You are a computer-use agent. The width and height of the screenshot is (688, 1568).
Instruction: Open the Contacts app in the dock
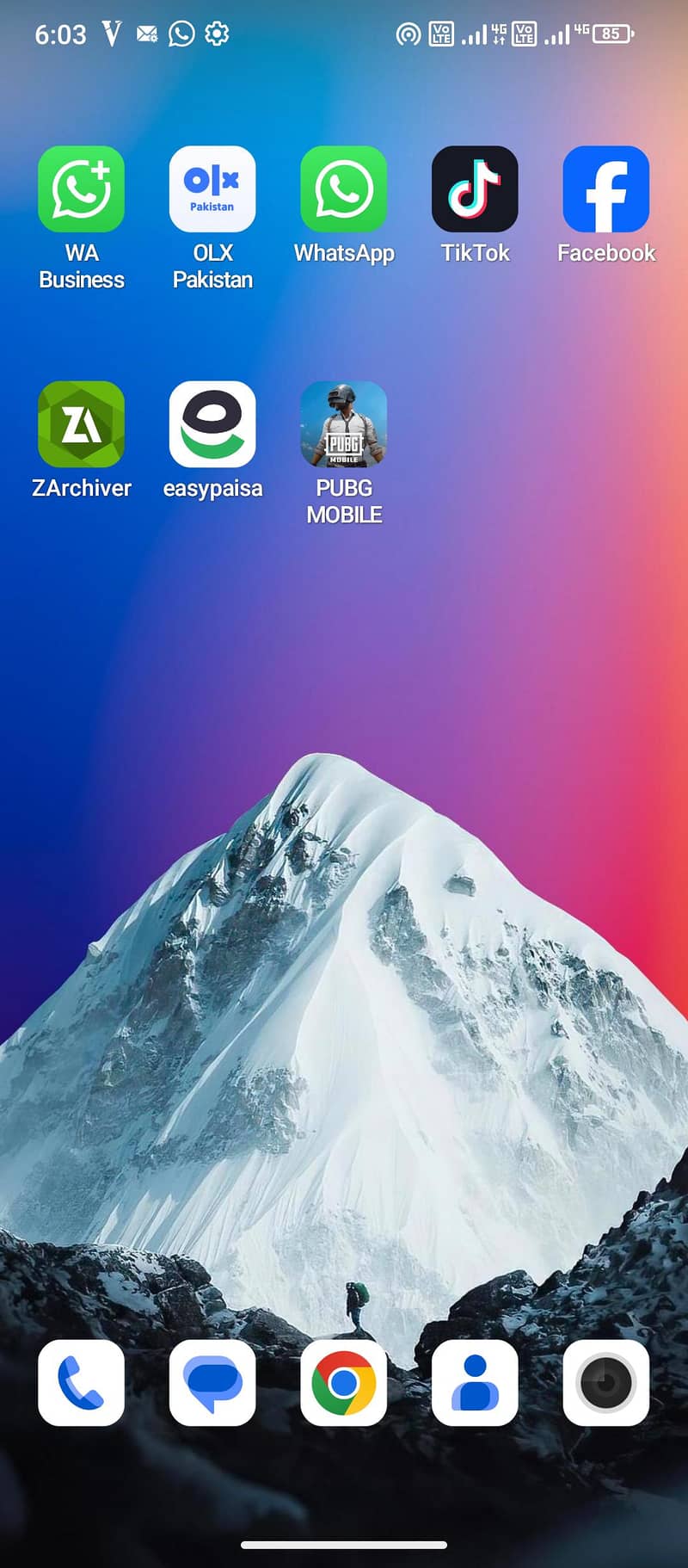tap(475, 1382)
